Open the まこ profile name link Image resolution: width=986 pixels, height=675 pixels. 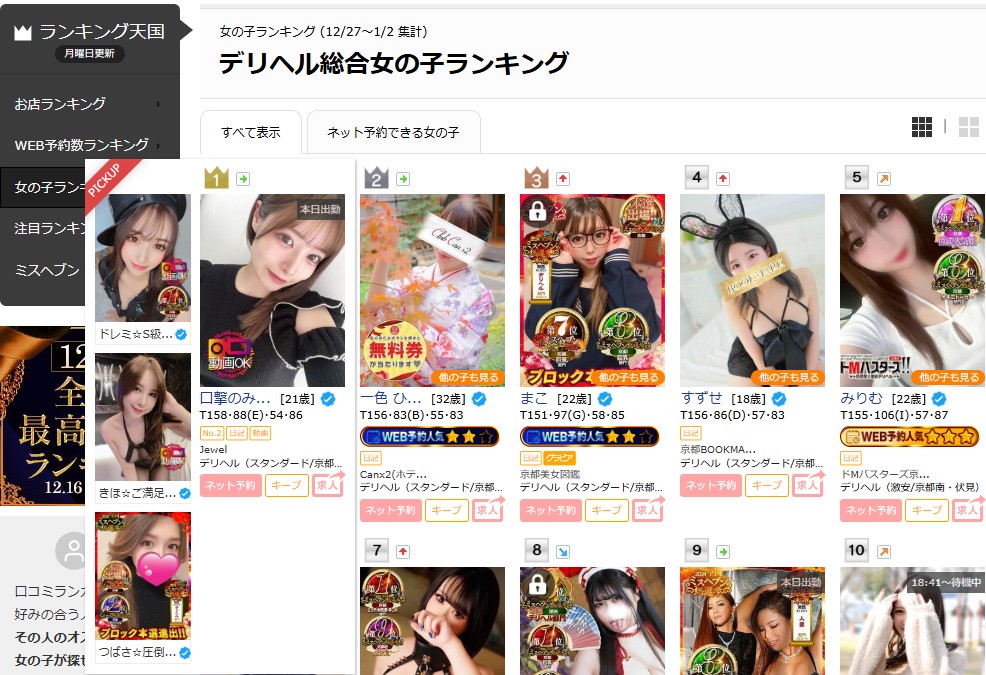534,399
